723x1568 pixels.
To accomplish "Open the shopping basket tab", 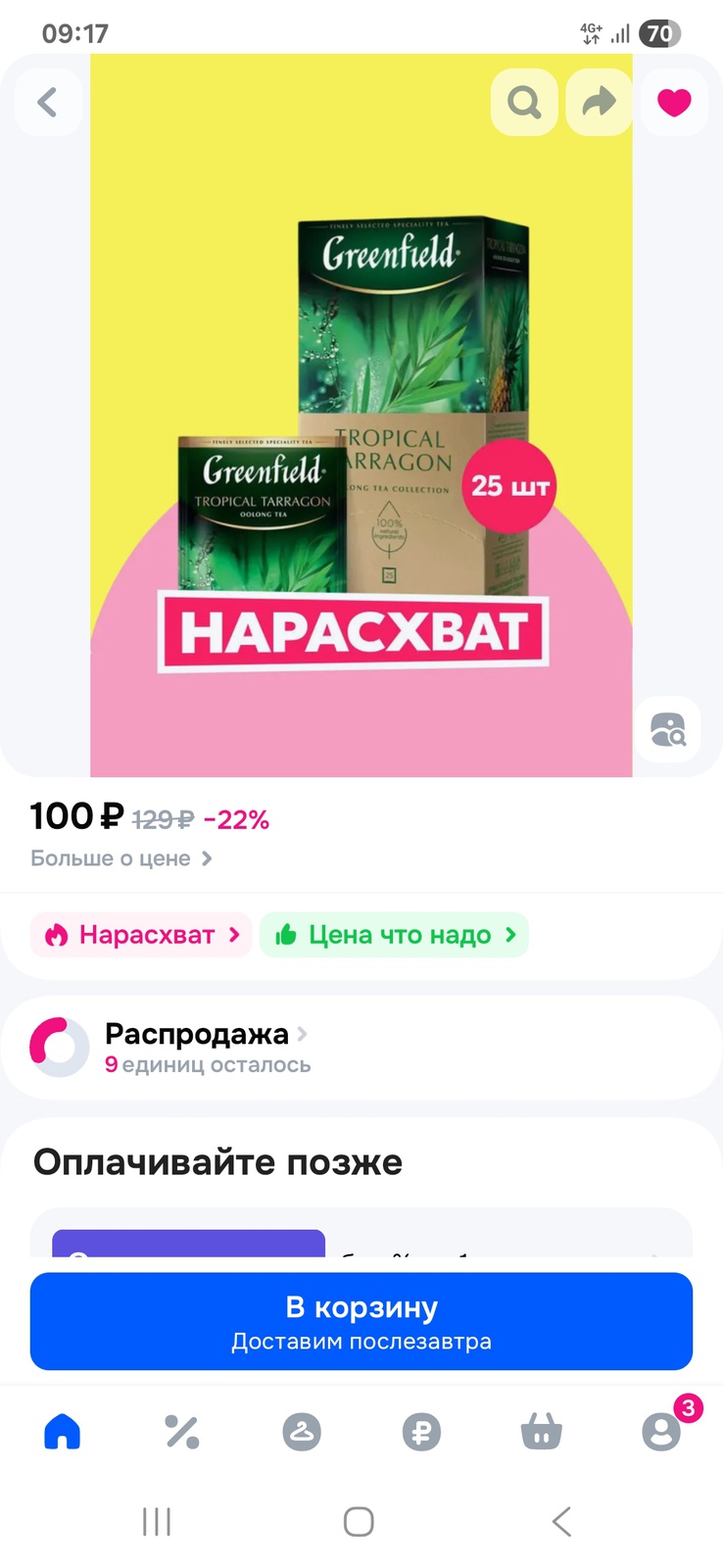I will (x=541, y=1432).
